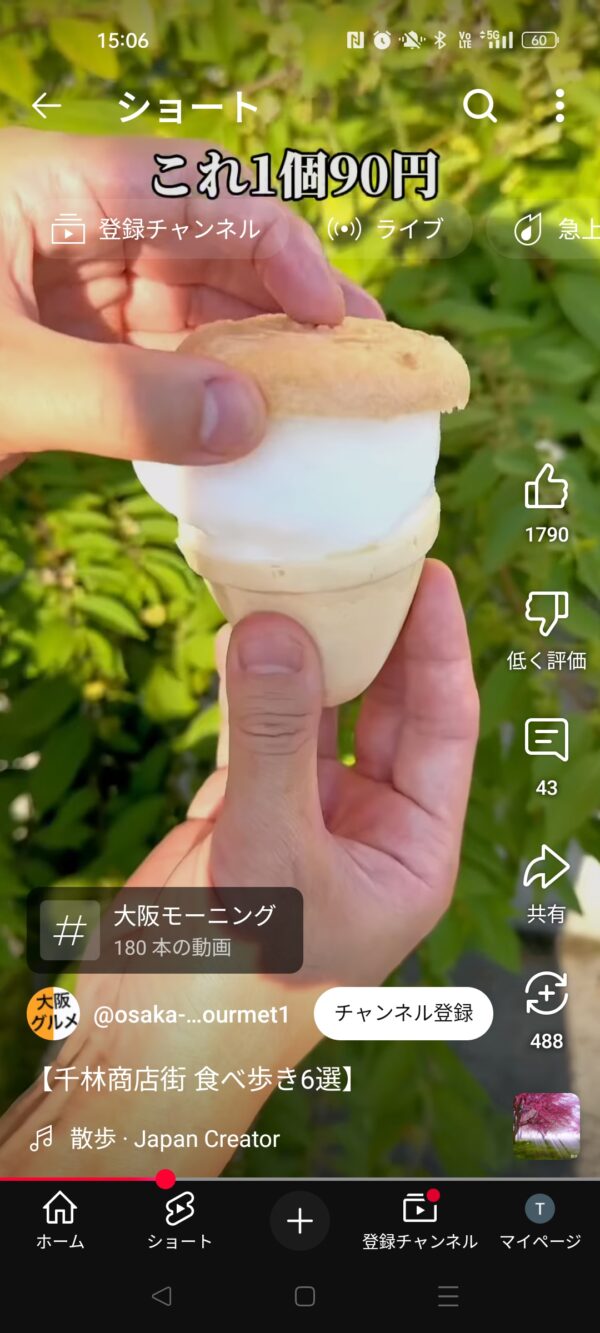Viewport: 600px width, 1333px height.
Task: Open the search icon
Action: (480, 106)
